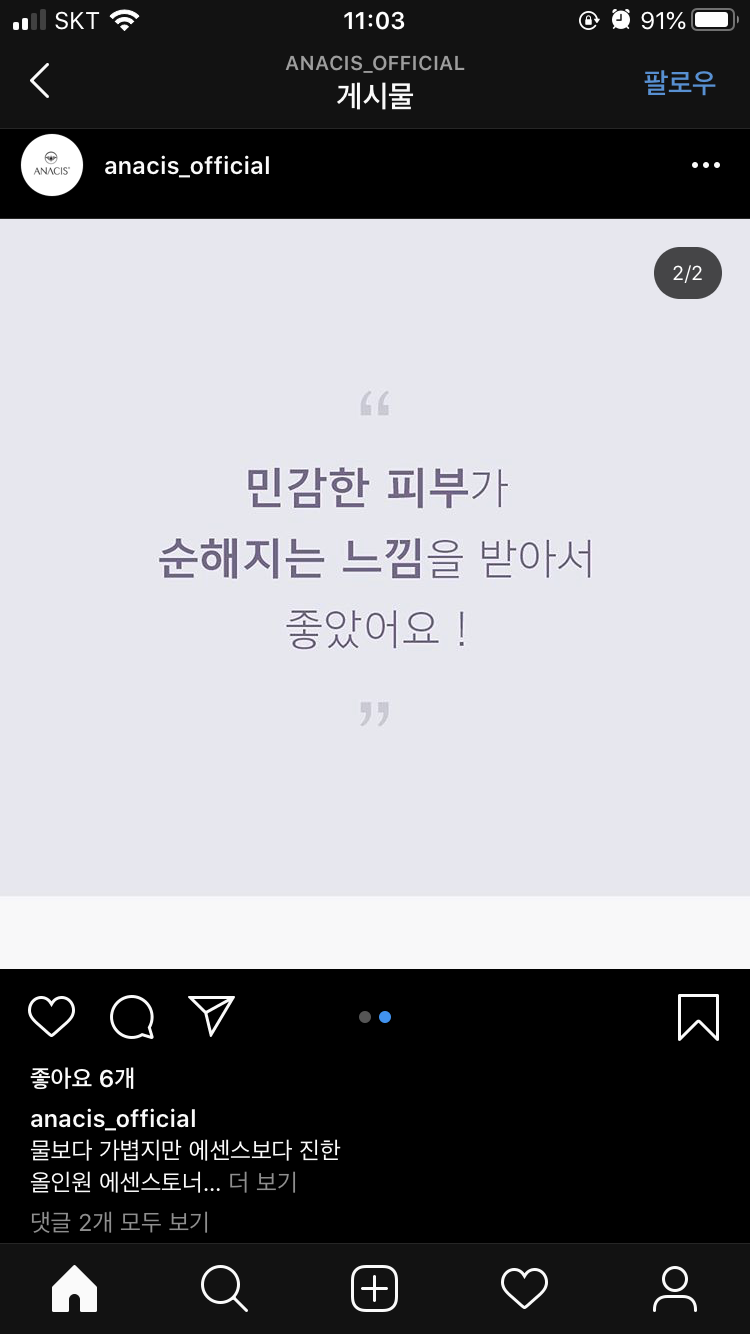The width and height of the screenshot is (750, 1334).
Task: Open anacis_official profile picture
Action: pos(52,166)
